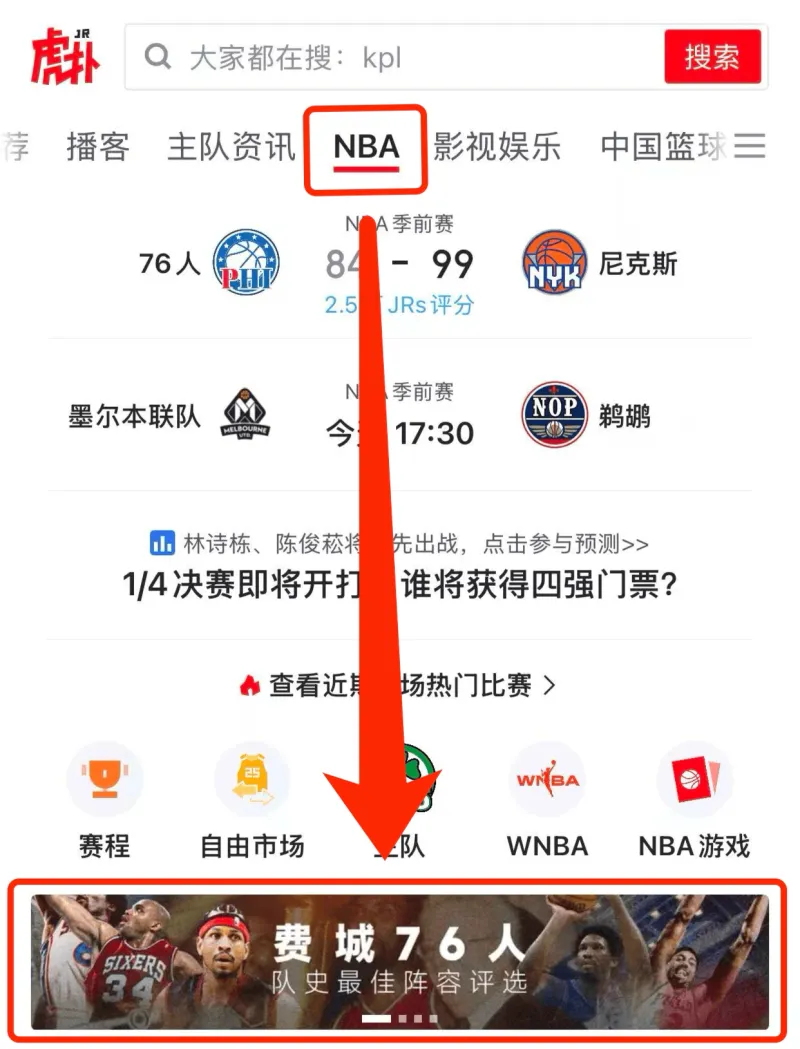800x1049 pixels.
Task: View 查看近期热门比赛 list
Action: coord(400,686)
